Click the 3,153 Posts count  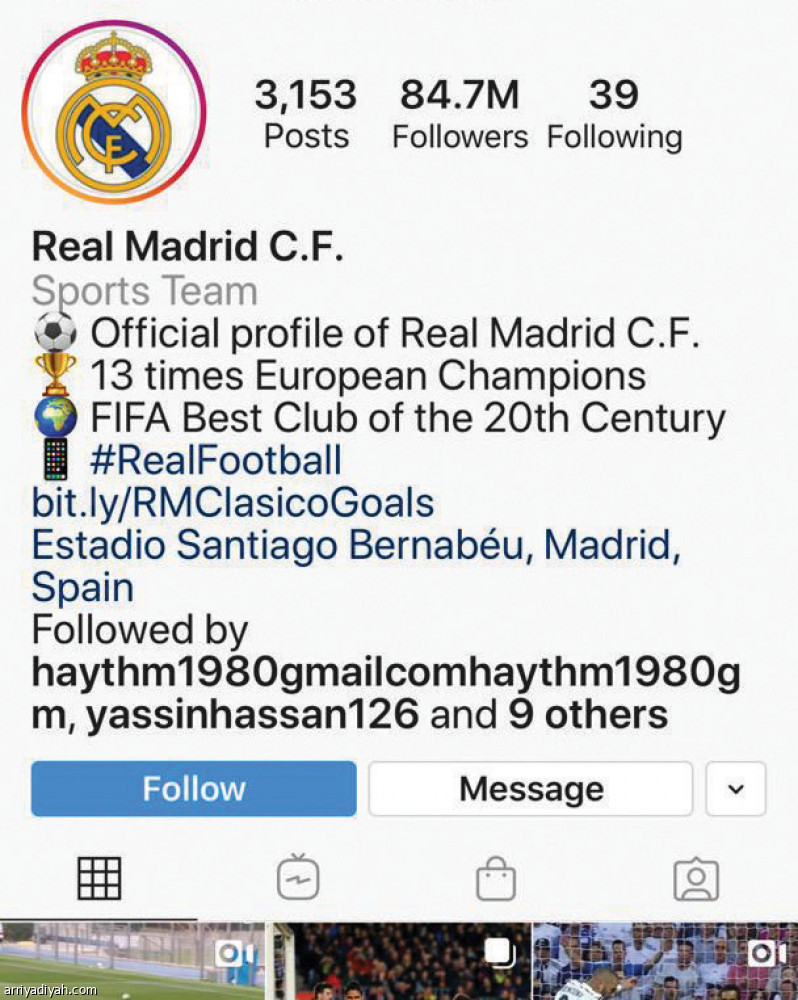306,110
